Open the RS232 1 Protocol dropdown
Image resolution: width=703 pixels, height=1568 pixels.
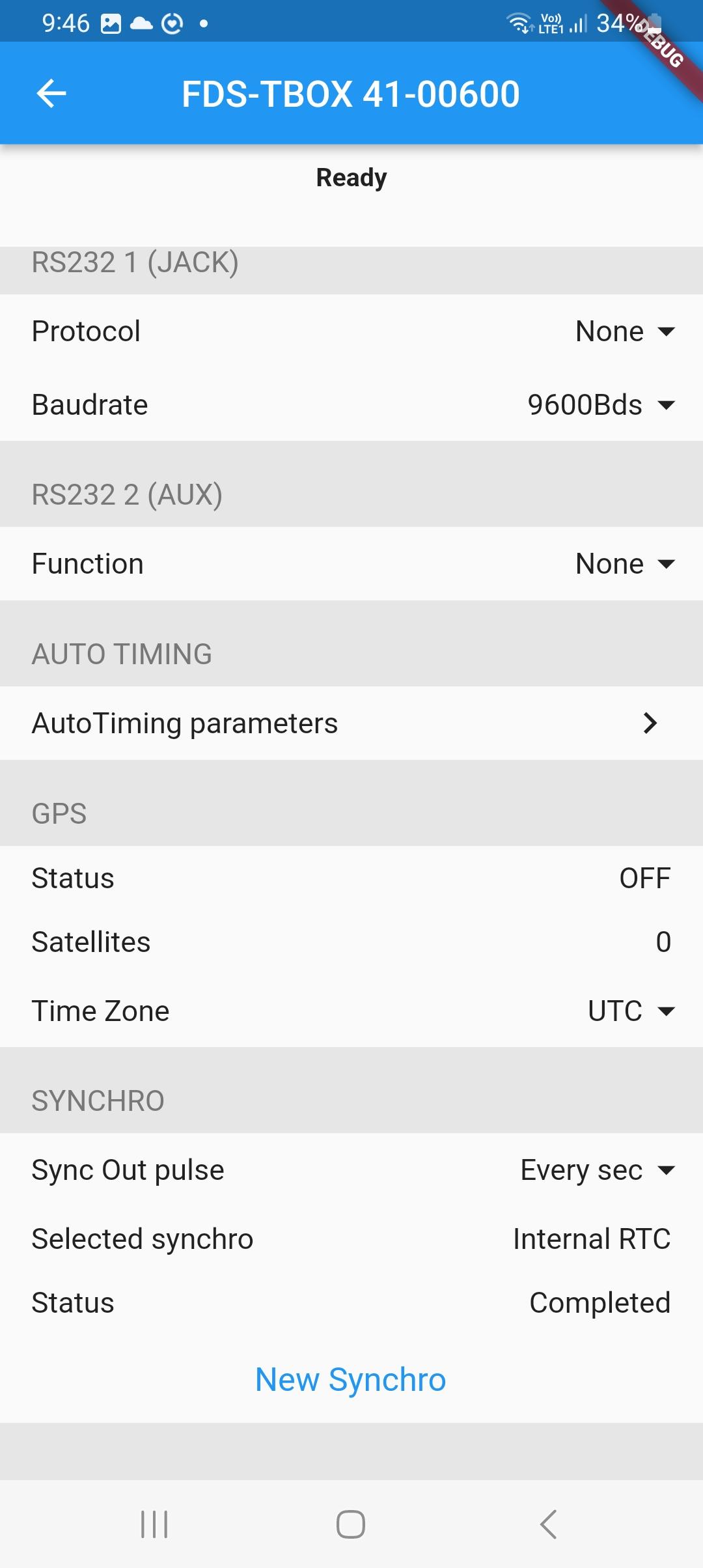(625, 331)
